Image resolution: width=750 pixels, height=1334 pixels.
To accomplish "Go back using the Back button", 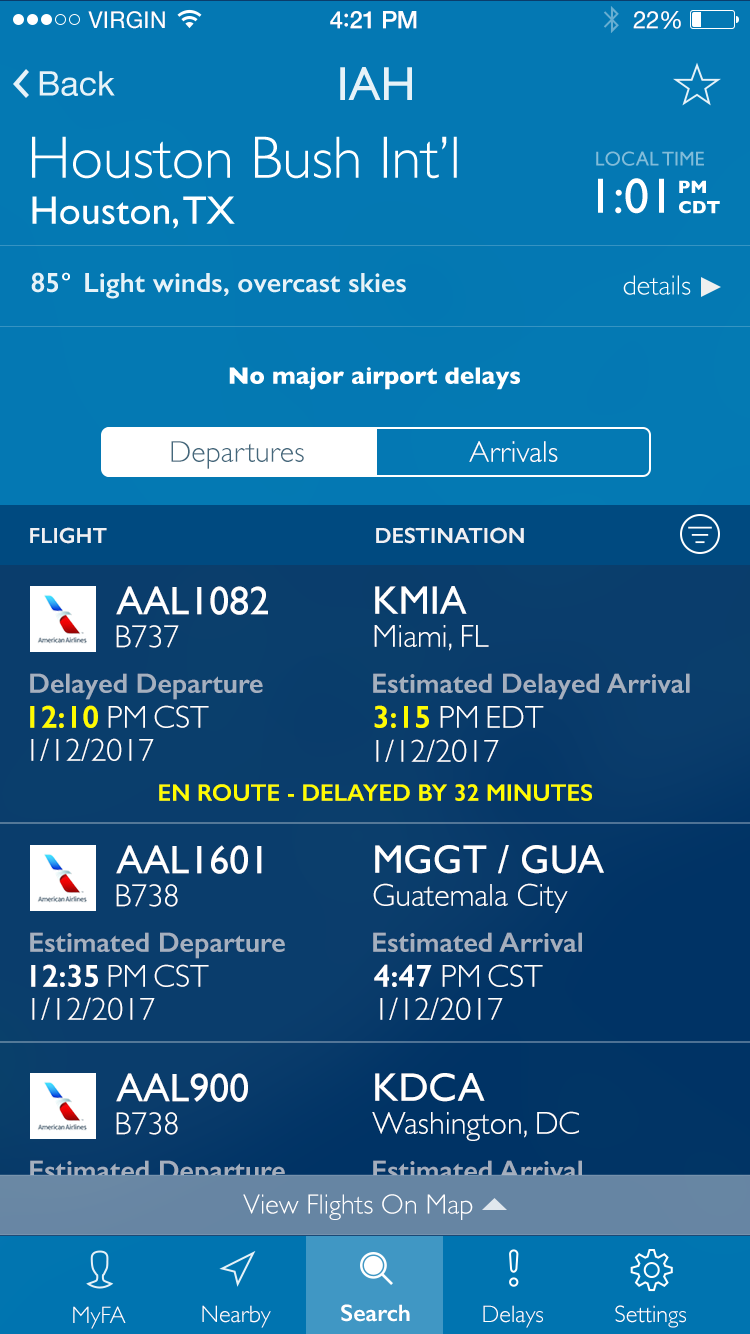I will coord(64,84).
